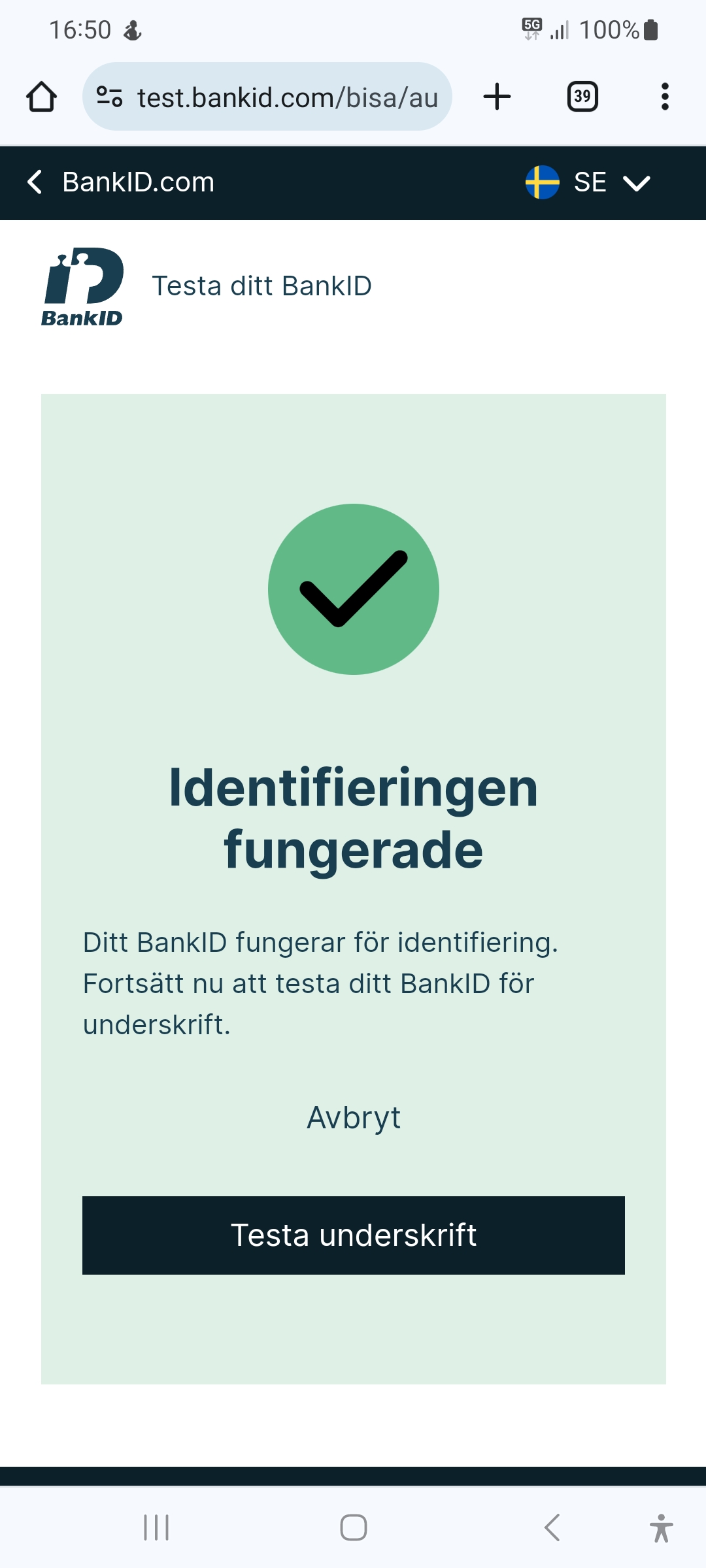Tap the system back button
Image resolution: width=706 pixels, height=1568 pixels.
(552, 1527)
